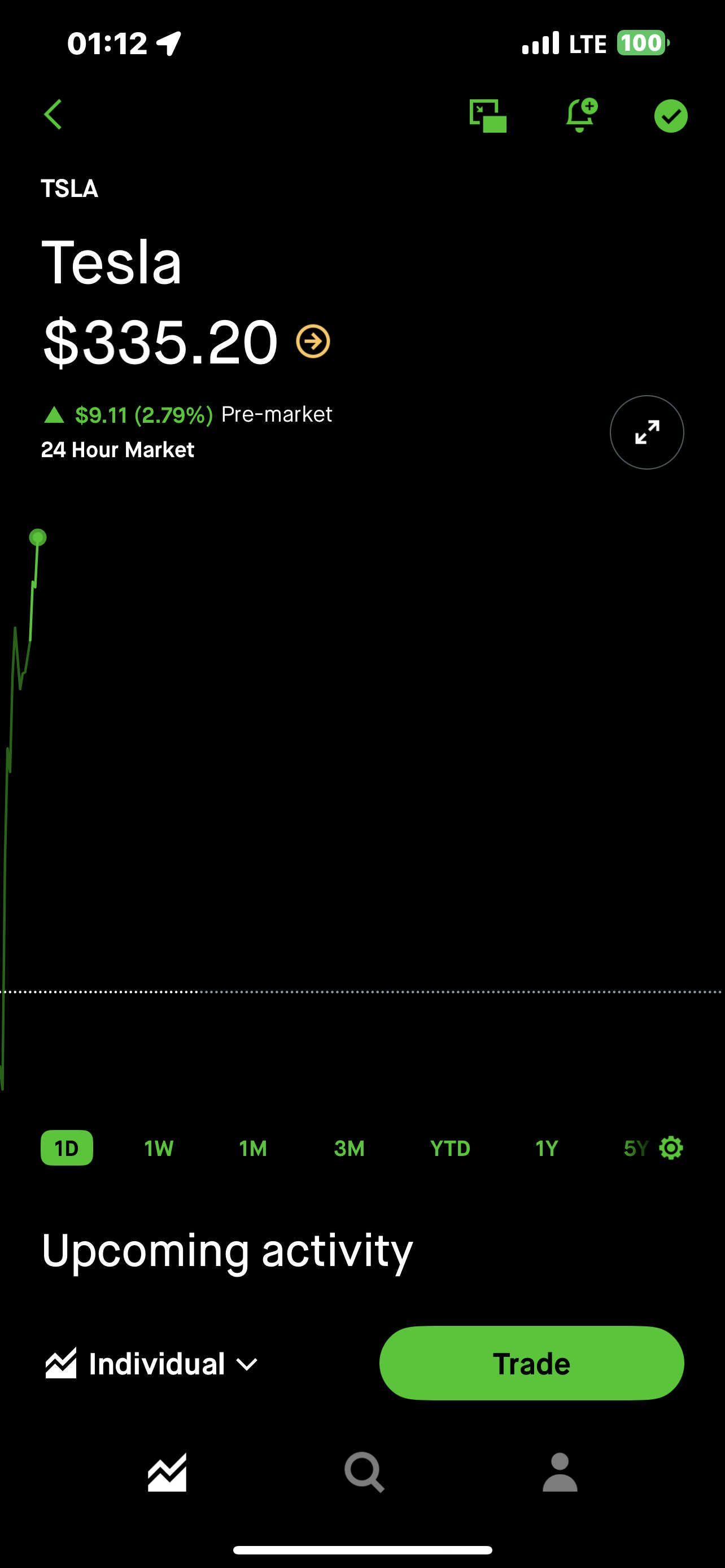Select the 1D chart range

(67, 1148)
